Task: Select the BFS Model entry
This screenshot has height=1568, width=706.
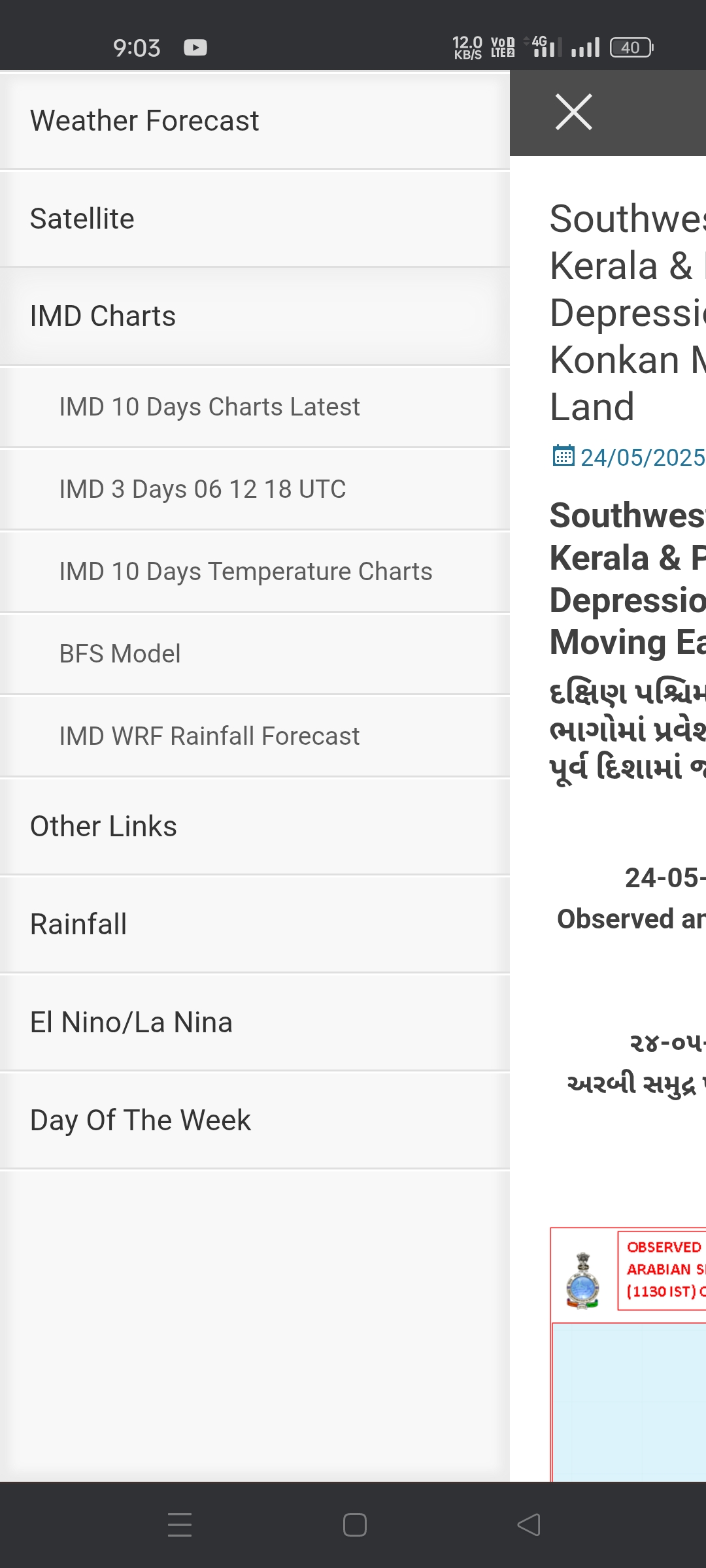Action: pos(120,654)
